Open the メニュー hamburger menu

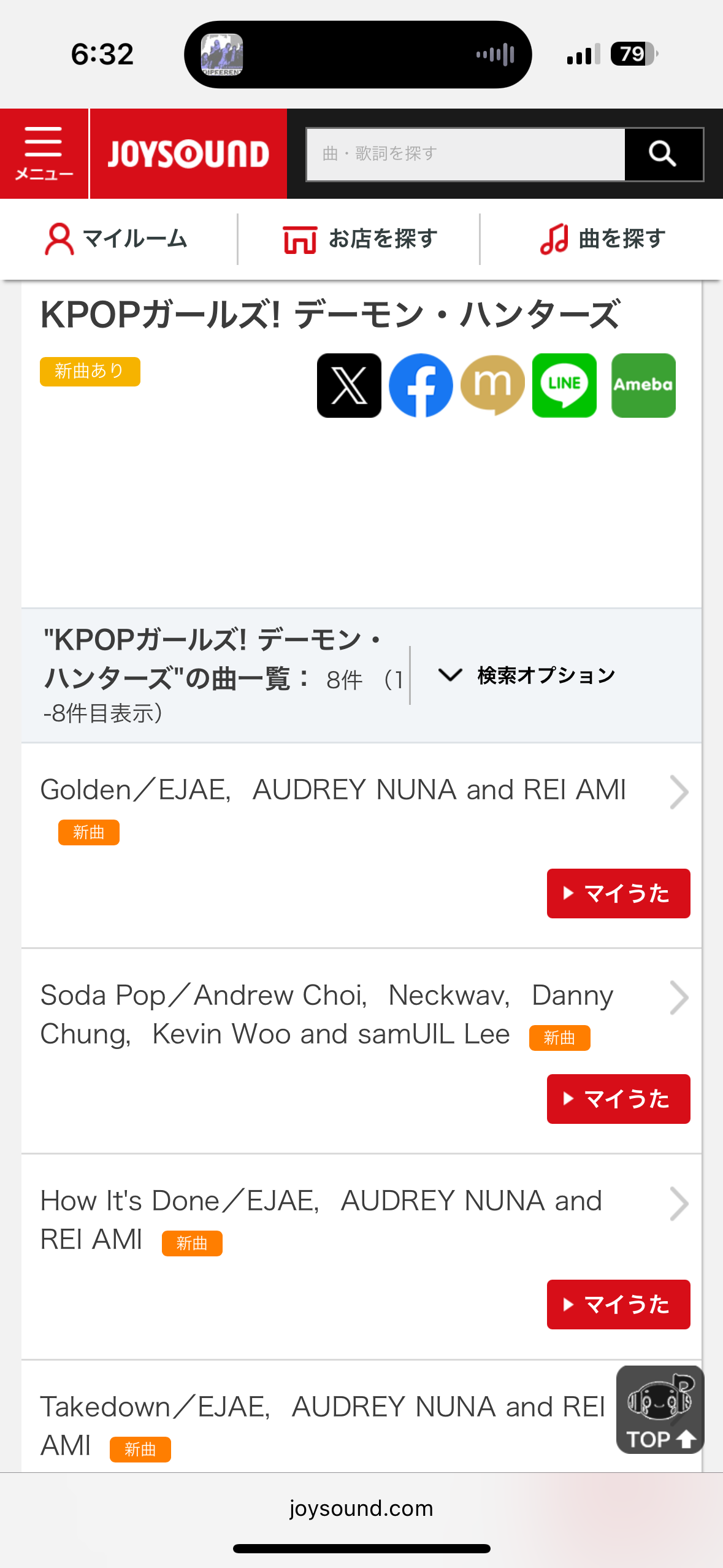(44, 153)
